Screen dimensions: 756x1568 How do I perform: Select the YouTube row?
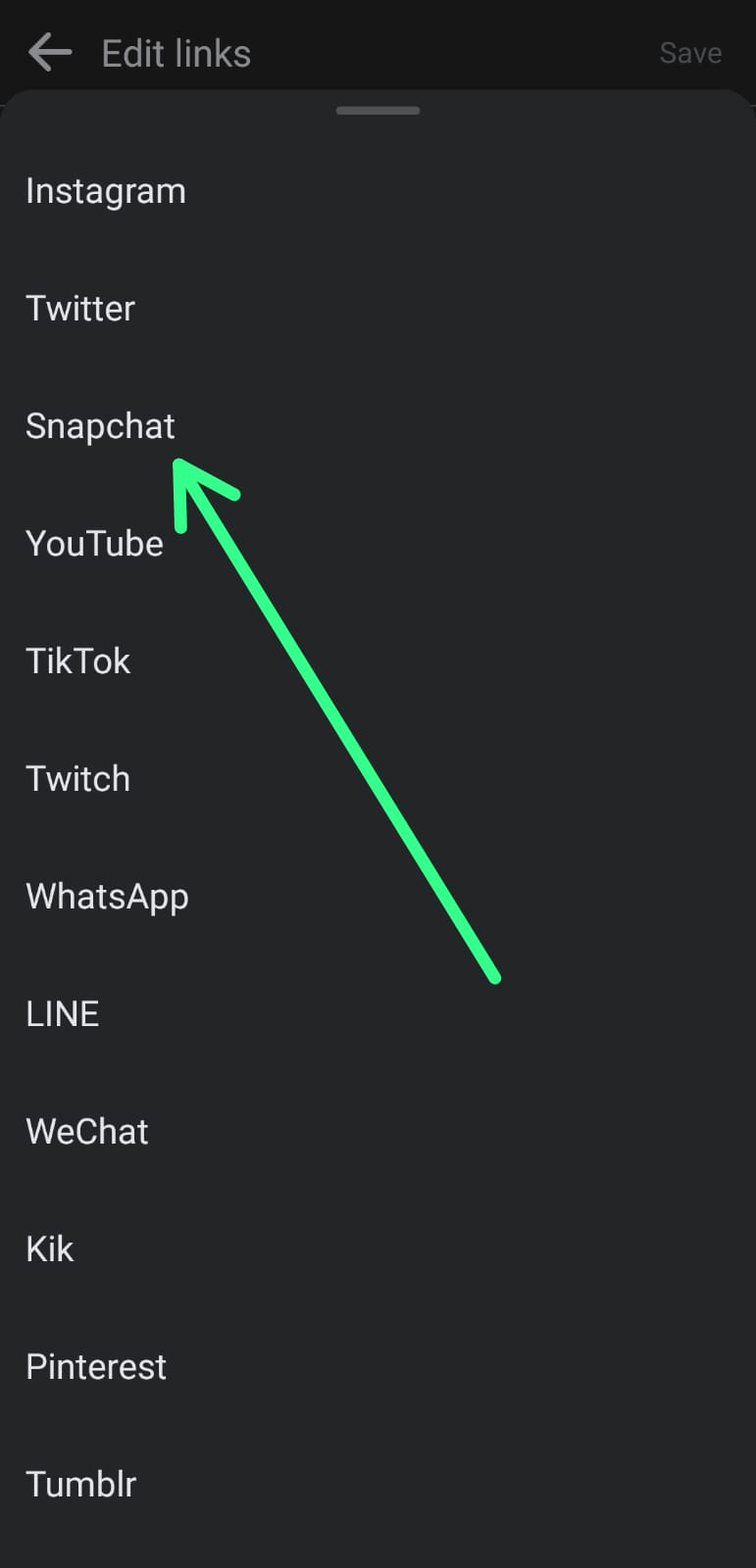coord(378,544)
